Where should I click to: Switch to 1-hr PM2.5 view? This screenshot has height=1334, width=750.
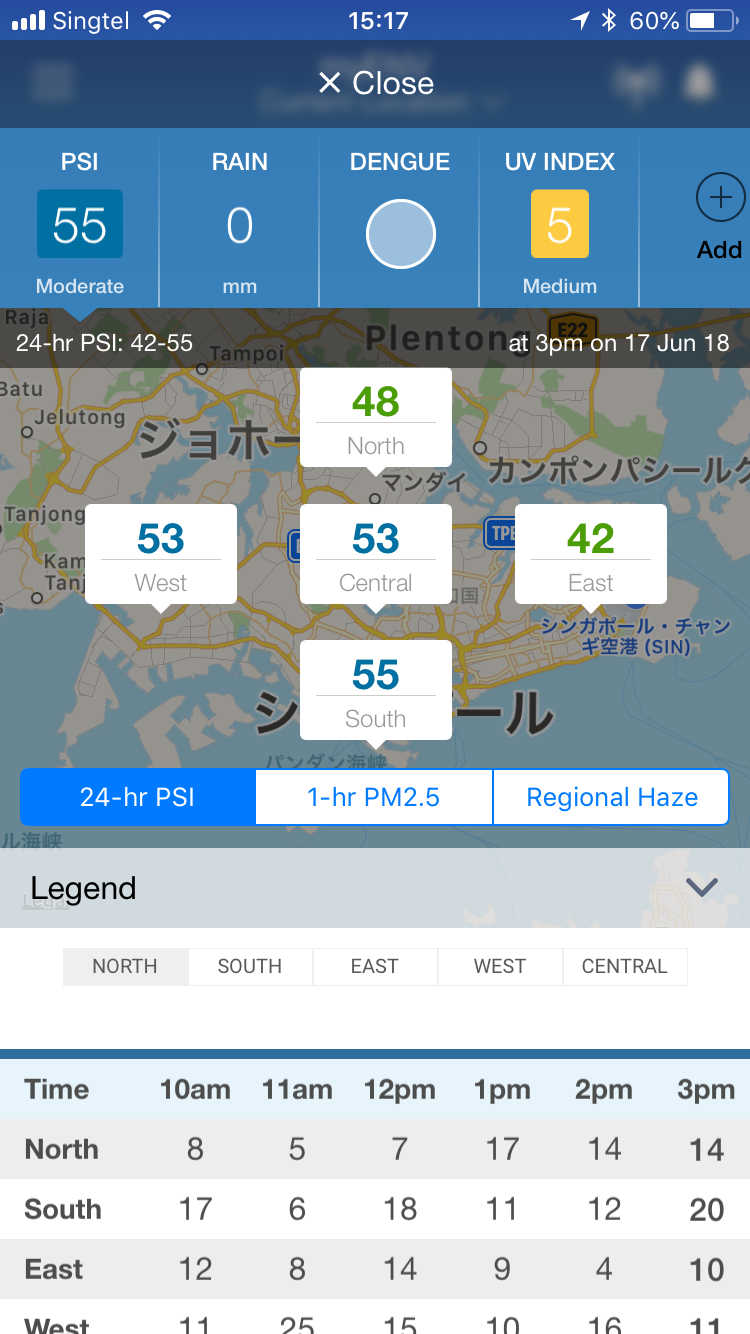(x=374, y=797)
